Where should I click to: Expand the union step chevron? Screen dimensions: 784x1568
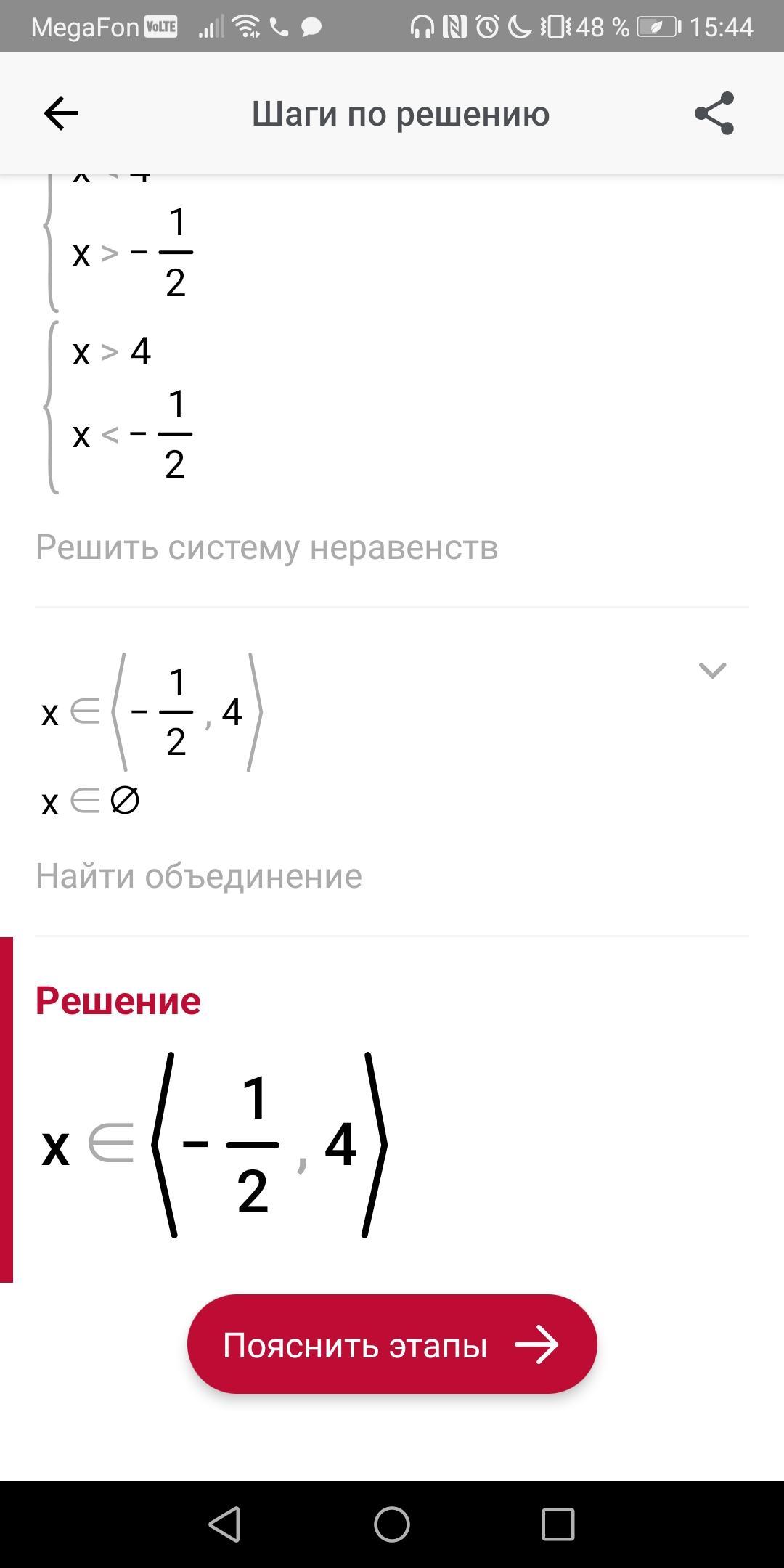(712, 670)
